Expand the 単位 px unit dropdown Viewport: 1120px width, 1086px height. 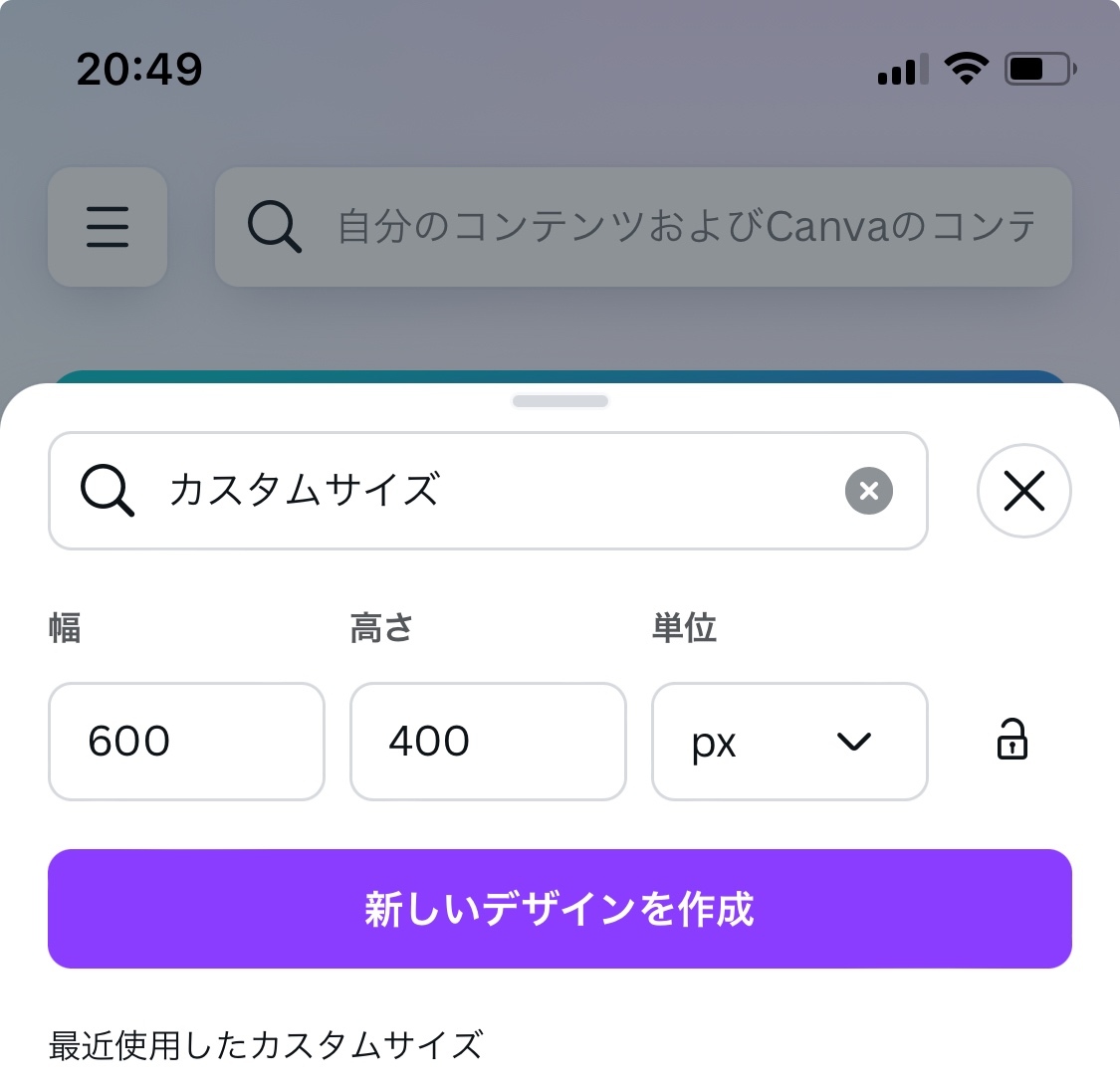[x=788, y=742]
